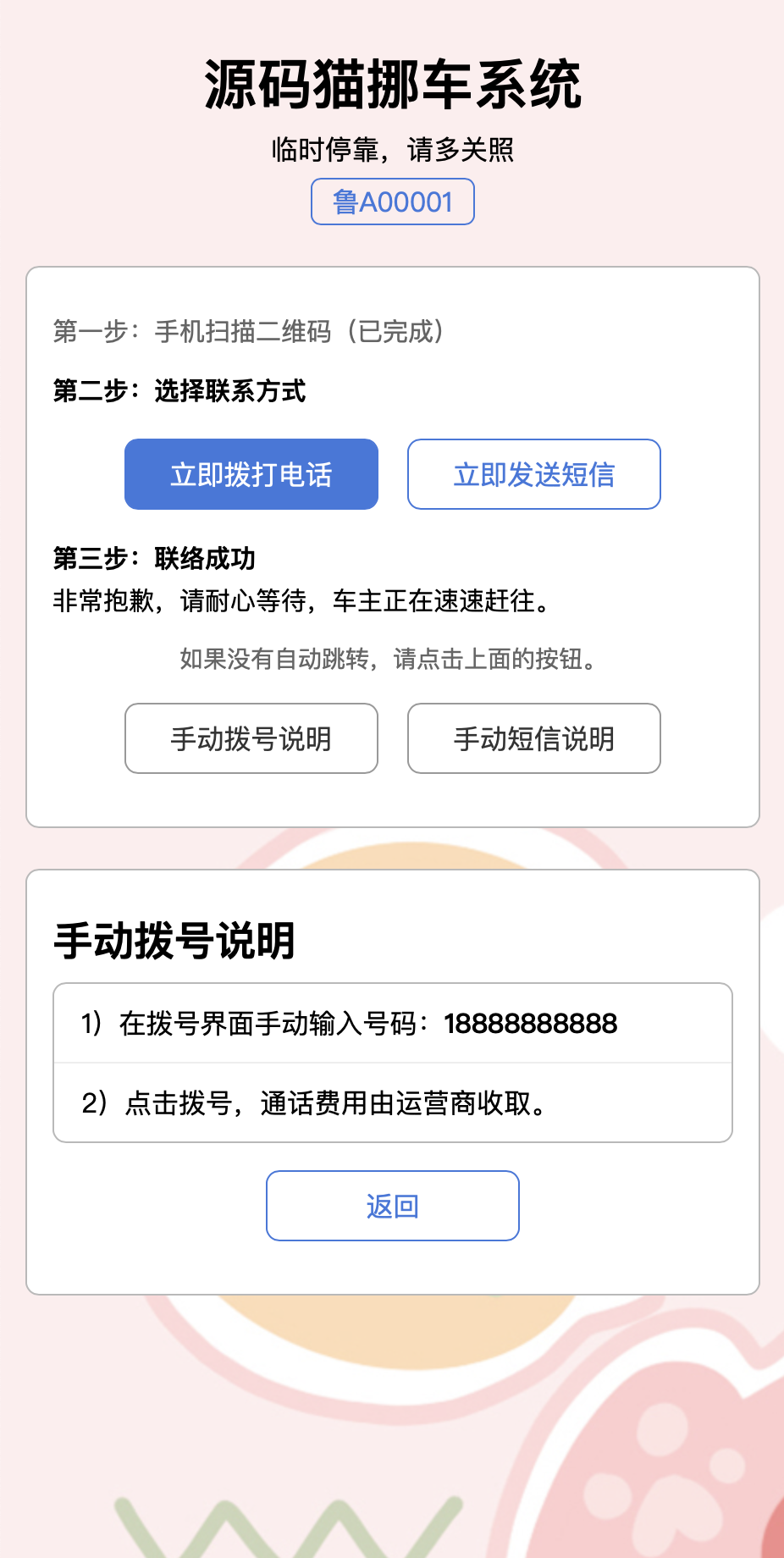Click the subtitle 临时停靠，请多关照

tap(392, 150)
